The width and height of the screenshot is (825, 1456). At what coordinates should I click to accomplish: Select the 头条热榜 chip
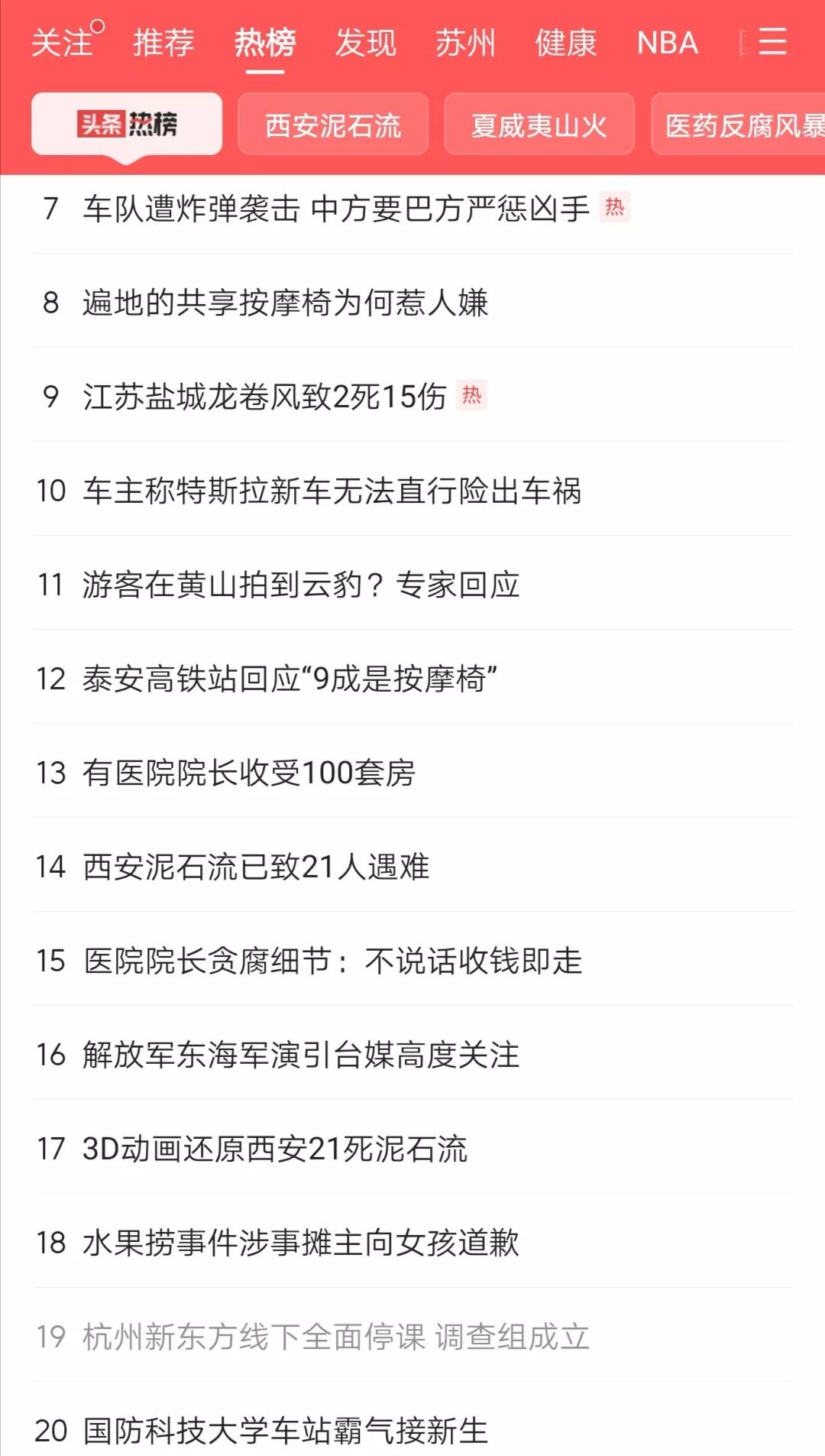pyautogui.click(x=127, y=124)
